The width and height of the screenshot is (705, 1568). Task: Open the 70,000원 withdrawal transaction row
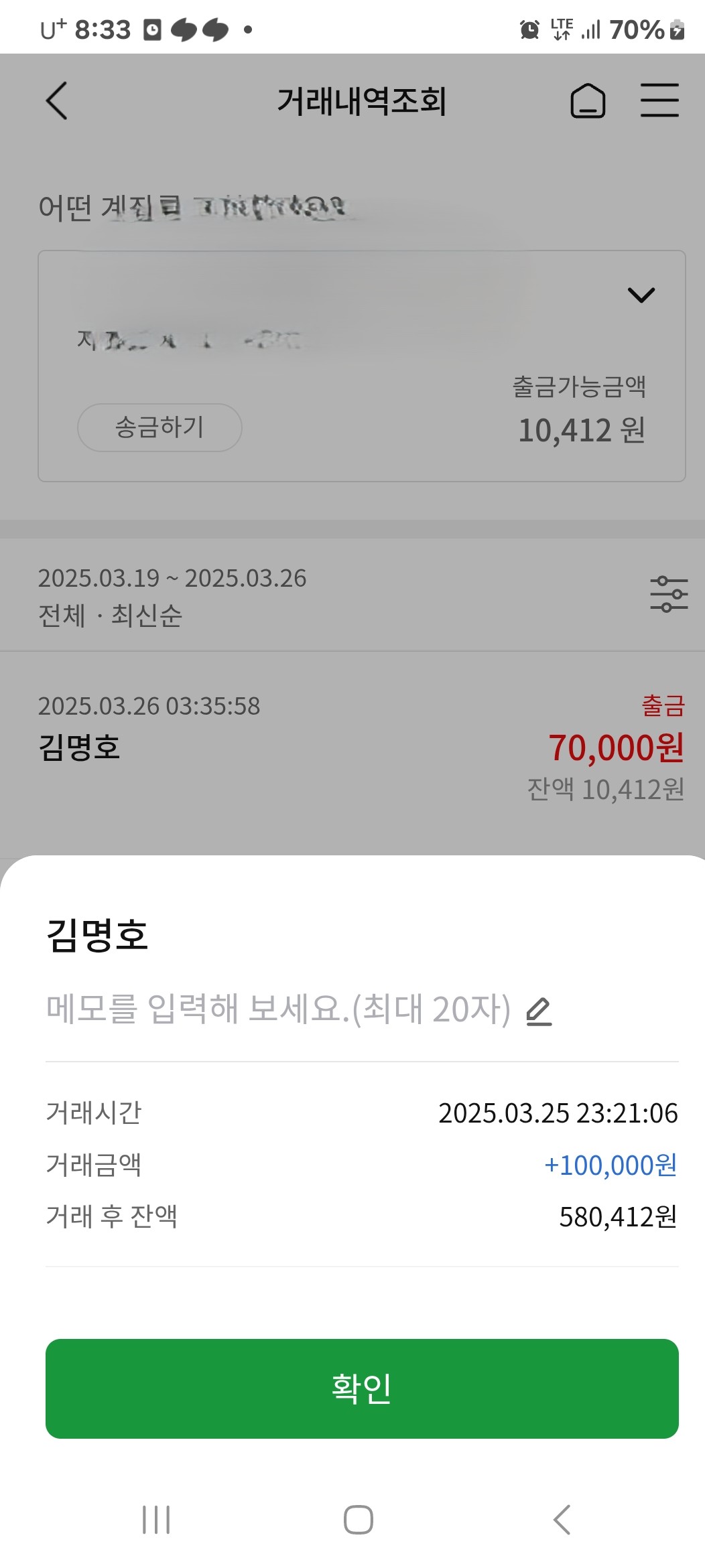pos(352,748)
